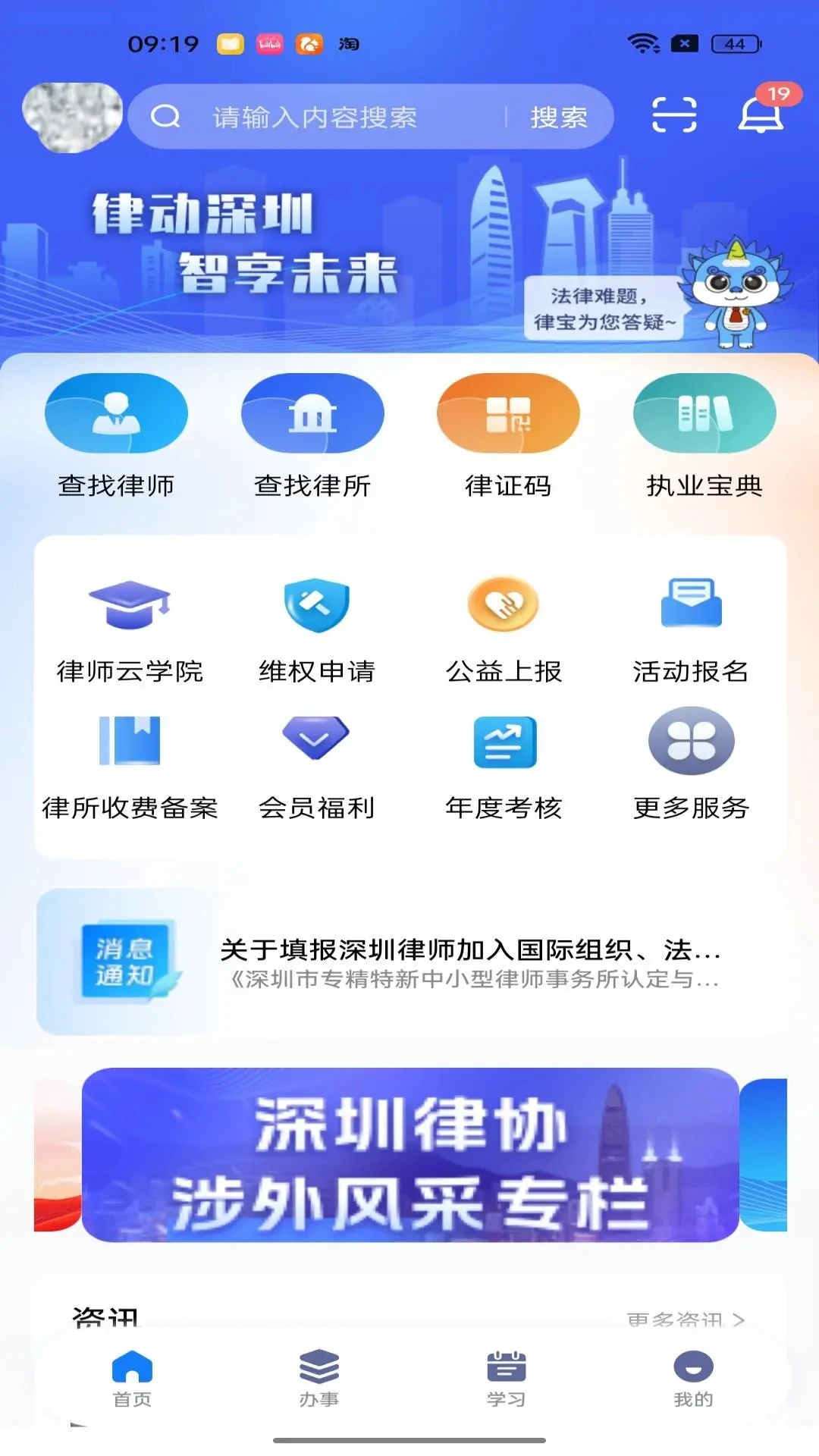Open 活动报名 via the envelope icon
819x1456 pixels.
(692, 605)
